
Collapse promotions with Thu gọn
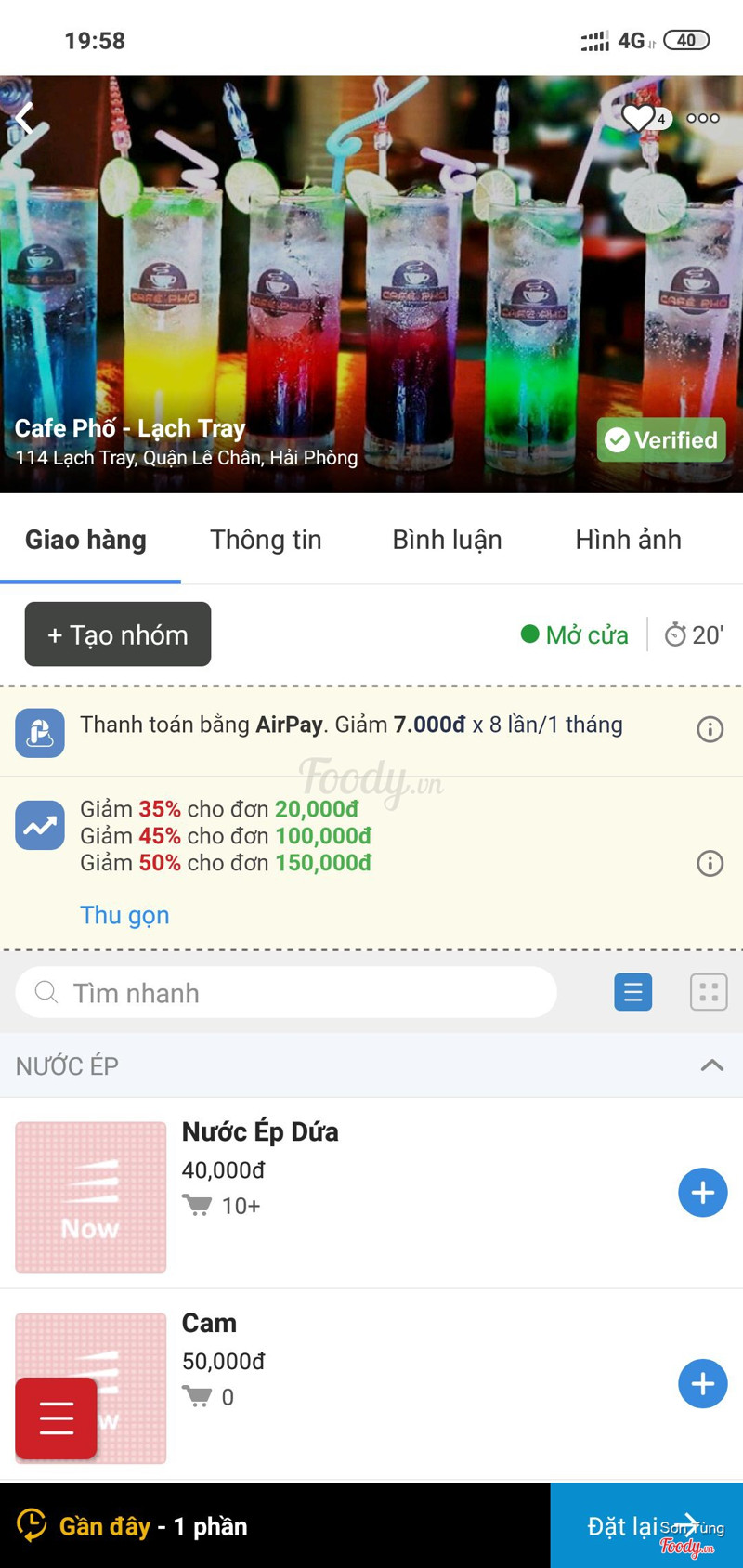tap(124, 915)
